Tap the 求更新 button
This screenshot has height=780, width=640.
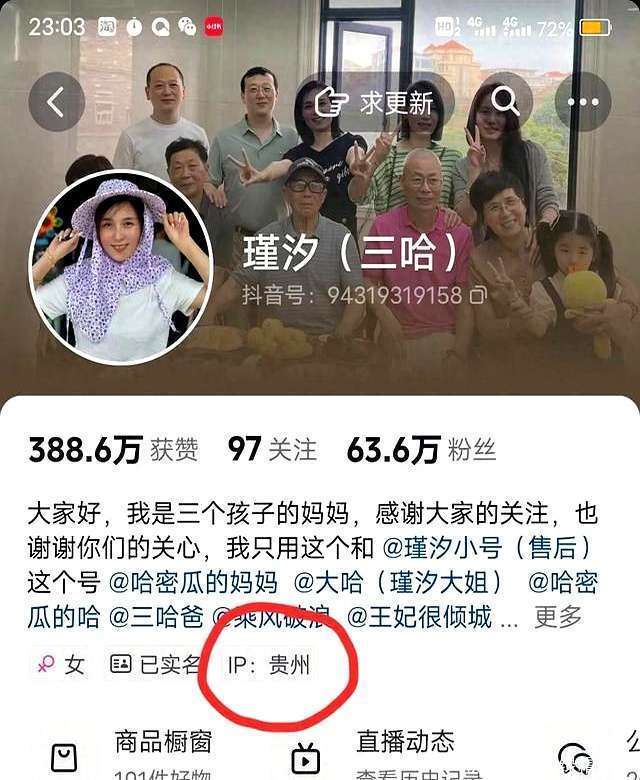coord(375,102)
